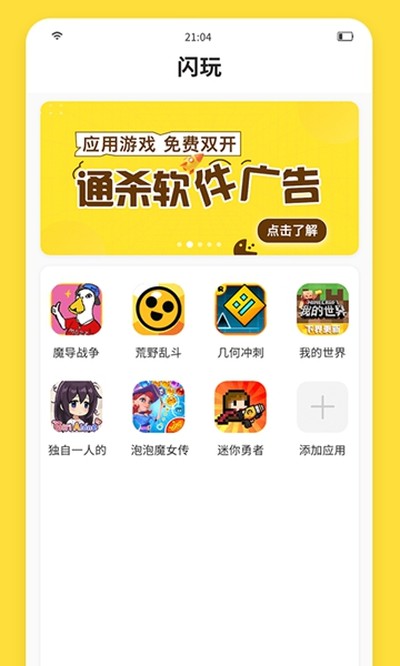Viewport: 400px width, 666px height.
Task: Select the last banner page indicator dot
Action: pos(219,245)
